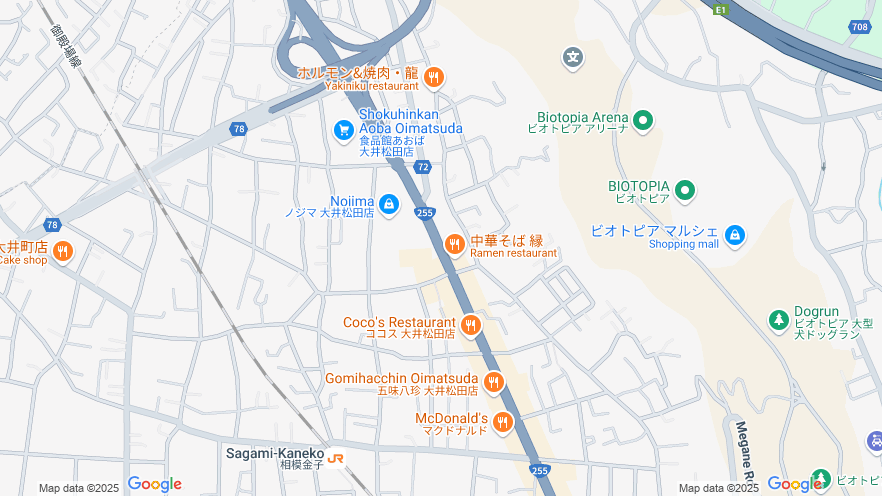Open the Cake shop marker
This screenshot has width=882, height=496.
[x=63, y=251]
